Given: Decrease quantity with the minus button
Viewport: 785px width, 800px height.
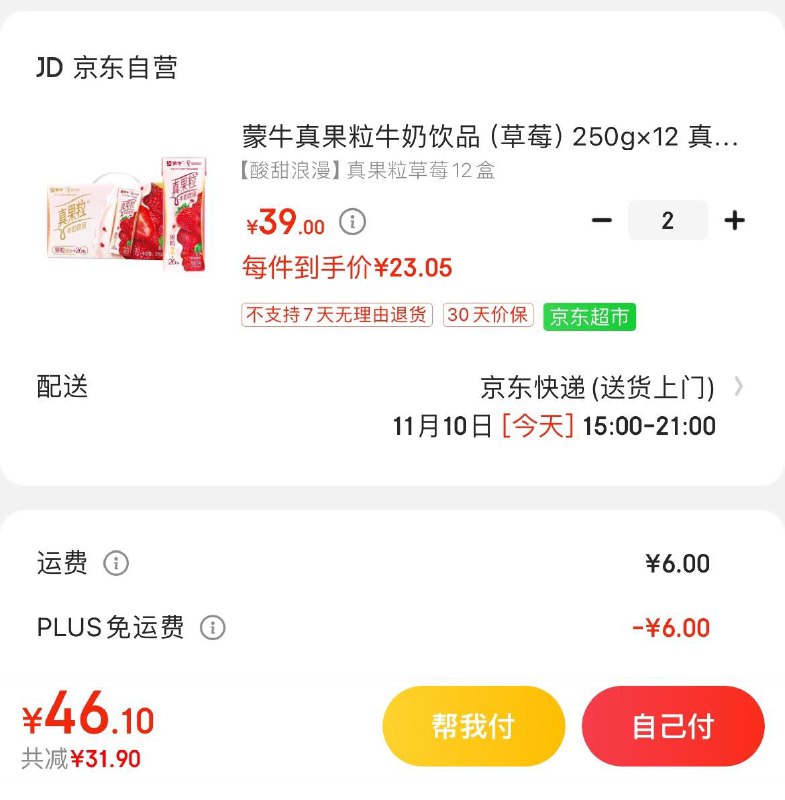Looking at the screenshot, I should coord(601,220).
